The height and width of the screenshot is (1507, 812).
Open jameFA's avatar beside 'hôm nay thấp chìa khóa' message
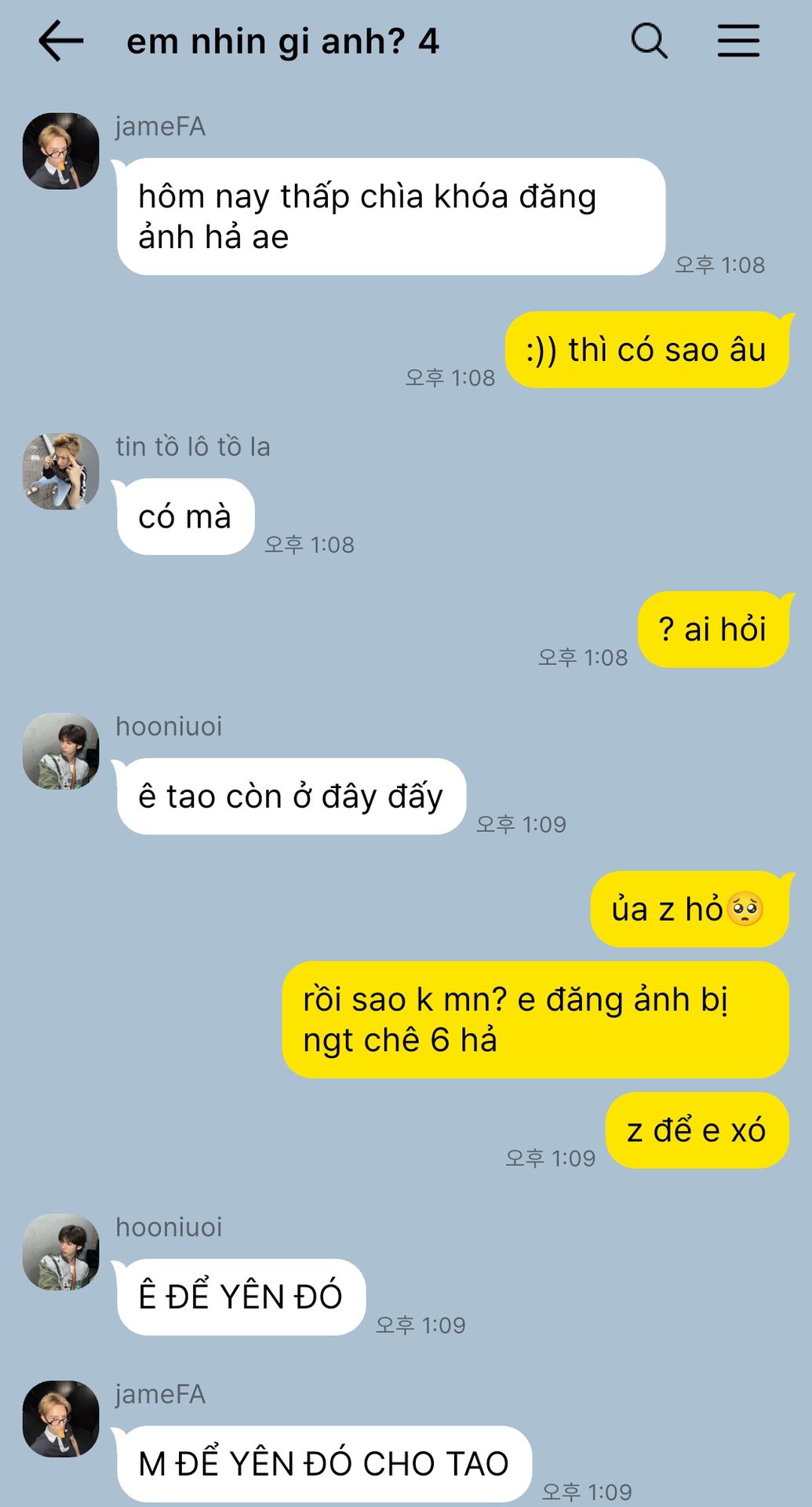(x=61, y=151)
